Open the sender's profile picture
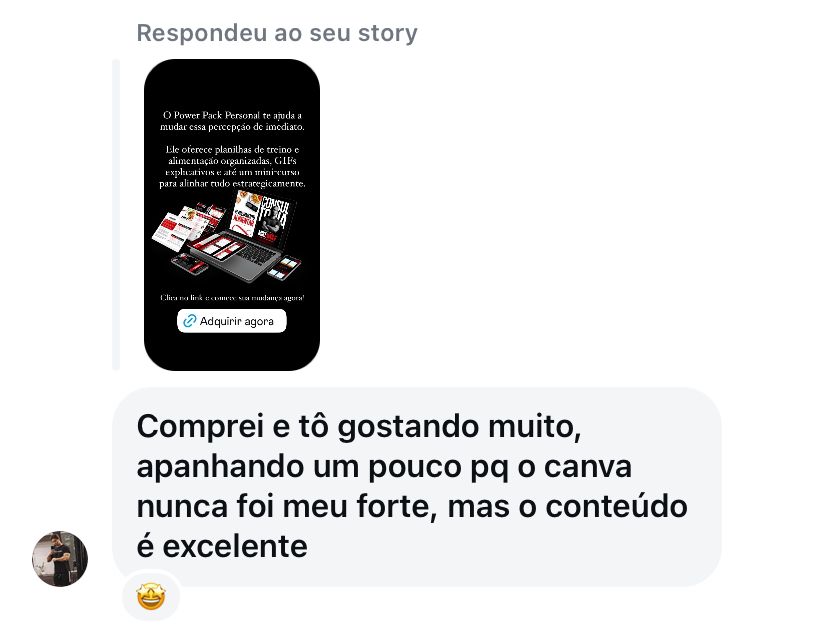Screen dimensions: 828x631 tap(60, 558)
